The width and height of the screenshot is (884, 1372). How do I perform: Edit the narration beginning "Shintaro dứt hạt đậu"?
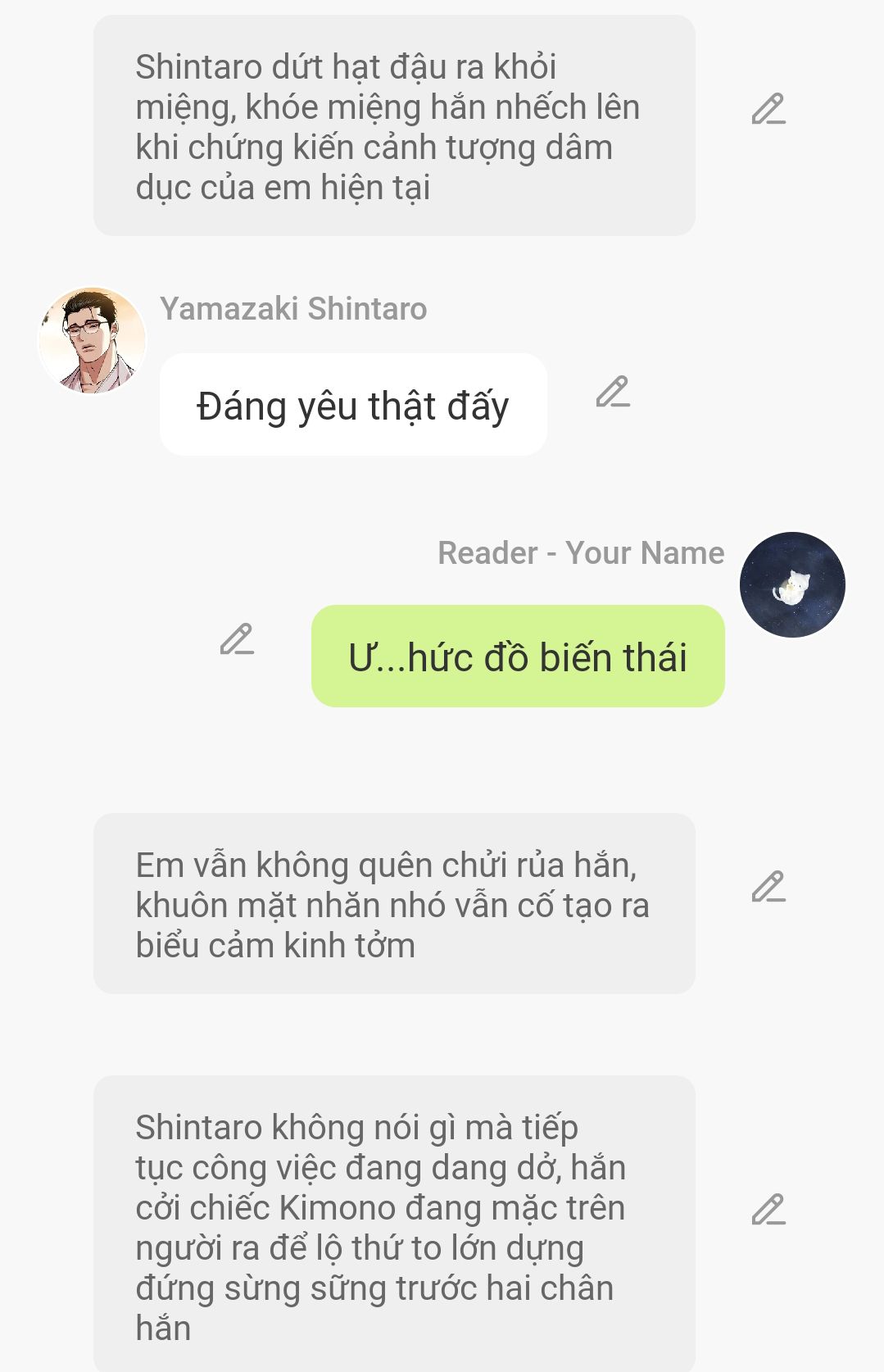(768, 110)
